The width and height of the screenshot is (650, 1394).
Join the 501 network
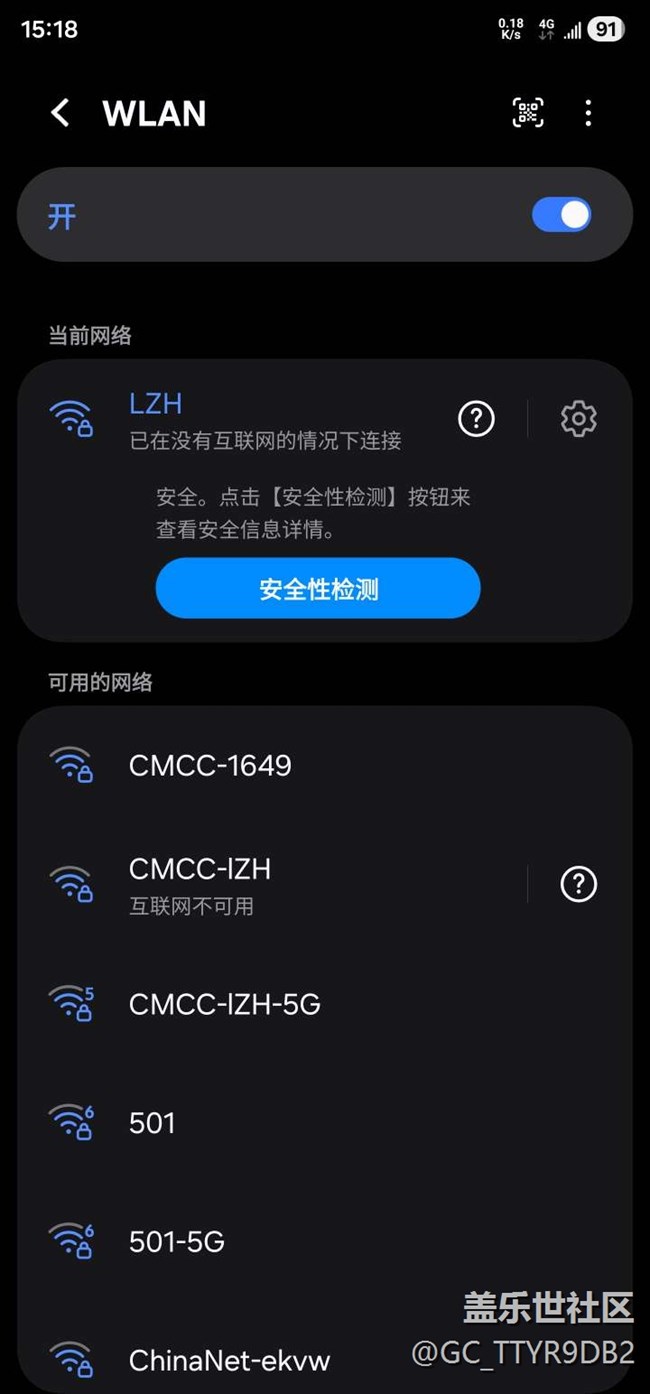click(x=152, y=1123)
